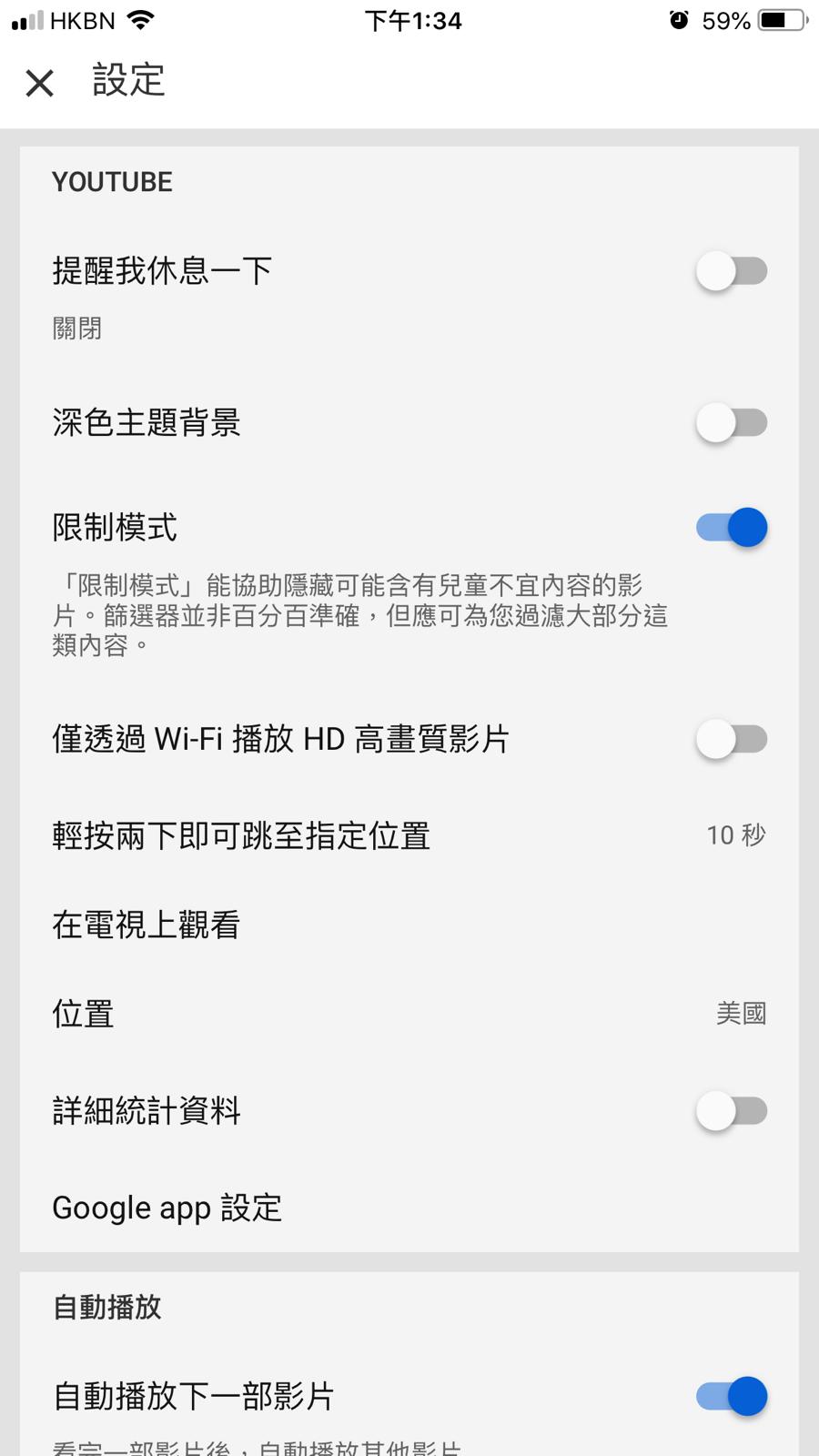Turn off 自動播放下一部影片 switch
Screen dimensions: 819x1456
[x=731, y=1396]
